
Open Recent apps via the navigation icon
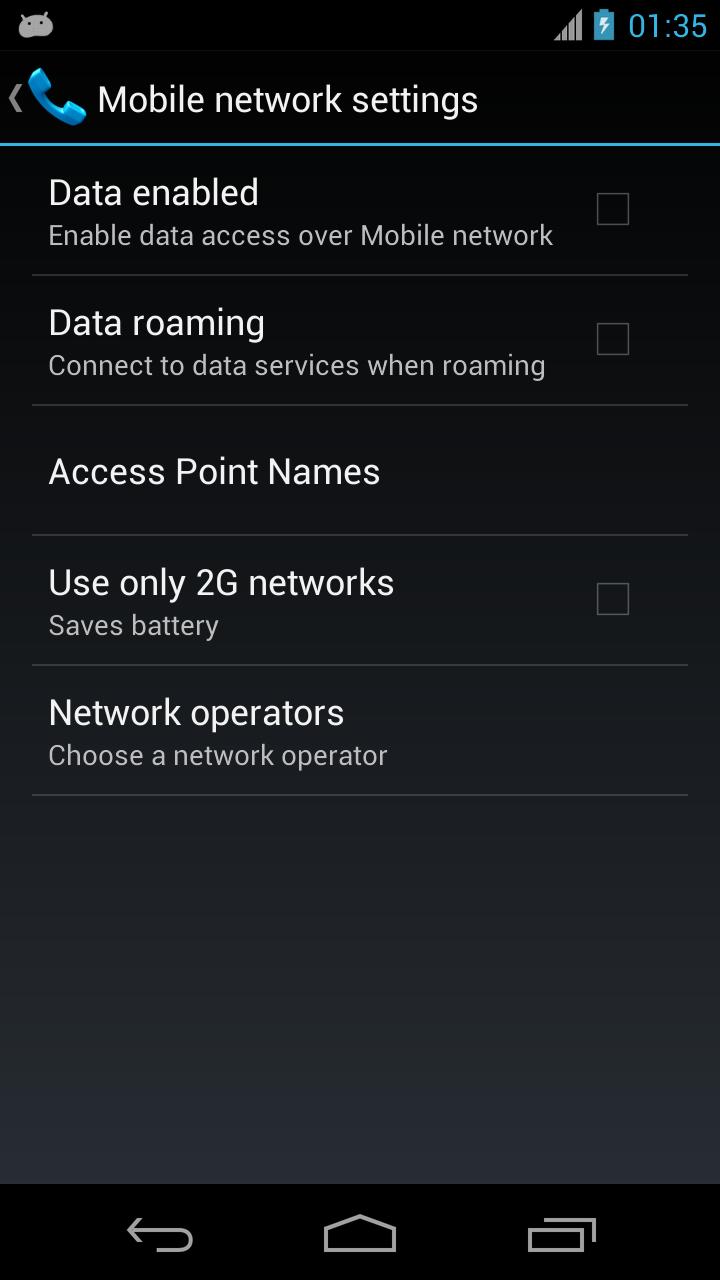(x=560, y=1236)
